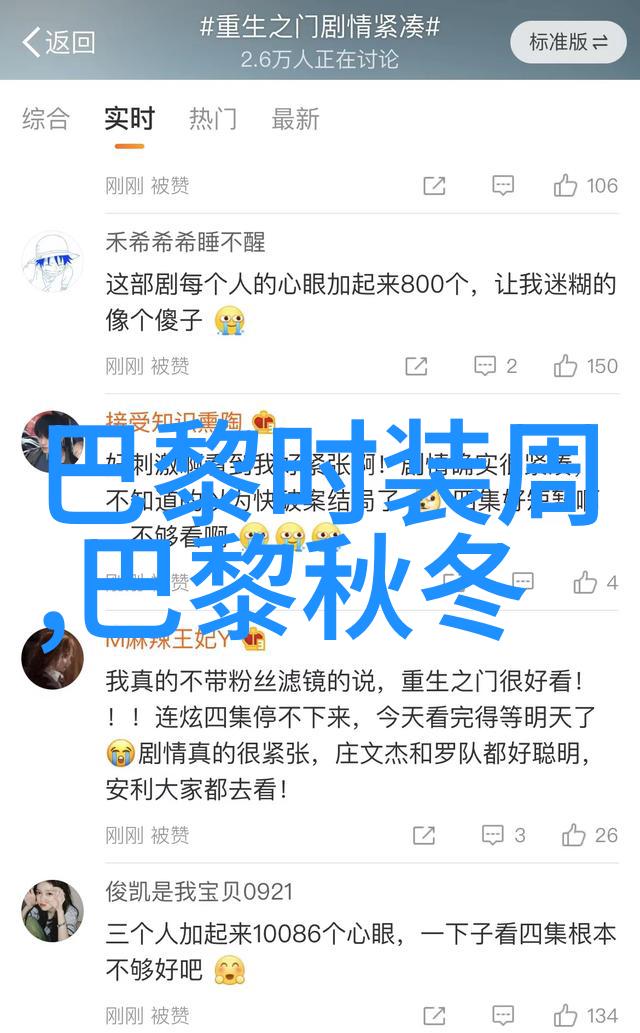Screen dimensions: 640x1033
Task: Open comments on the post with 3 comments
Action: [503, 835]
